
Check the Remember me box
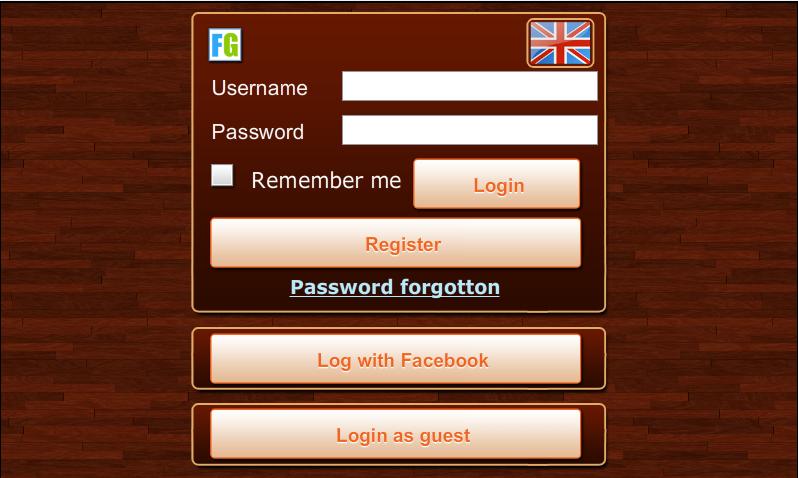[x=222, y=176]
